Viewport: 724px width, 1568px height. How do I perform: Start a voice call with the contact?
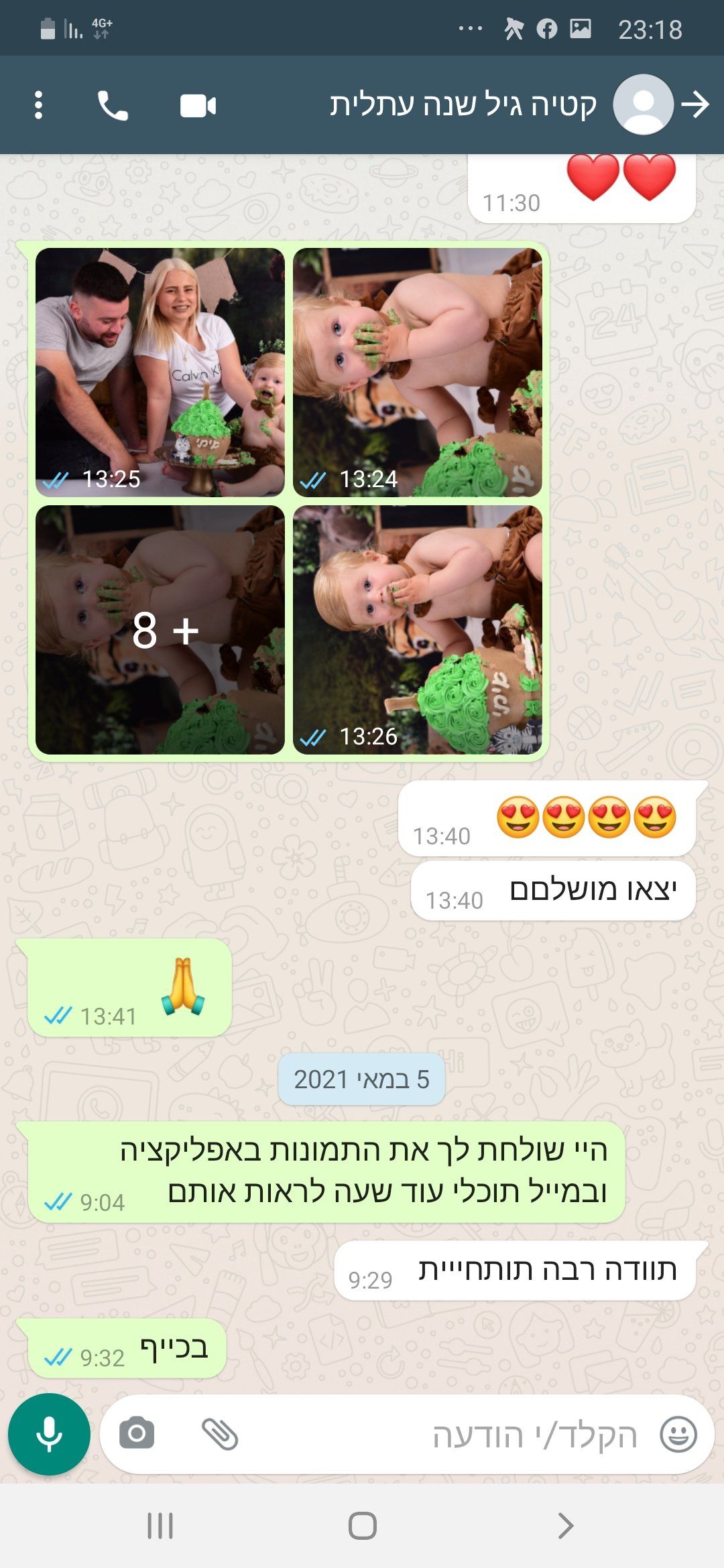coord(113,105)
